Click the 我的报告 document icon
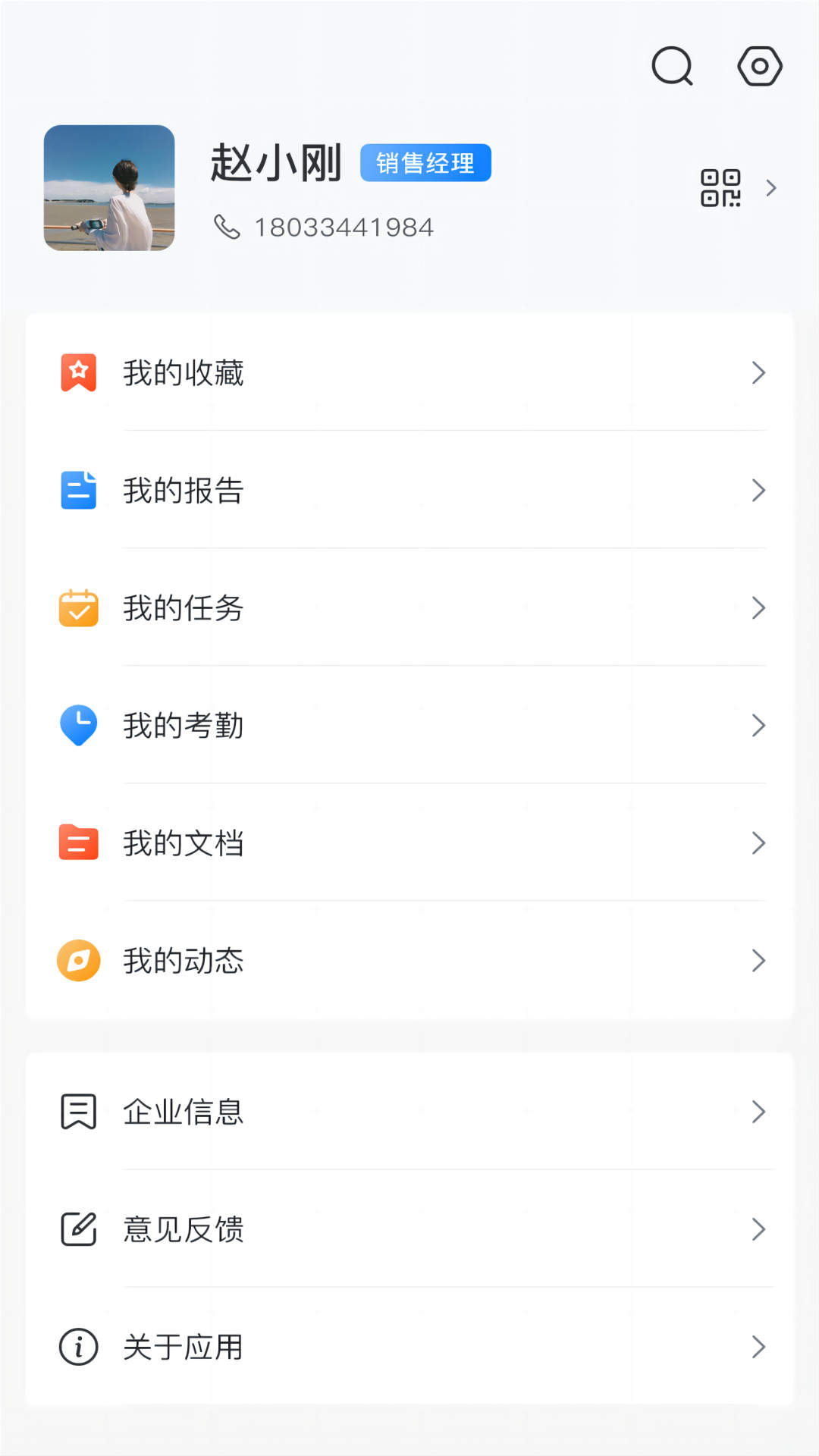 (77, 491)
